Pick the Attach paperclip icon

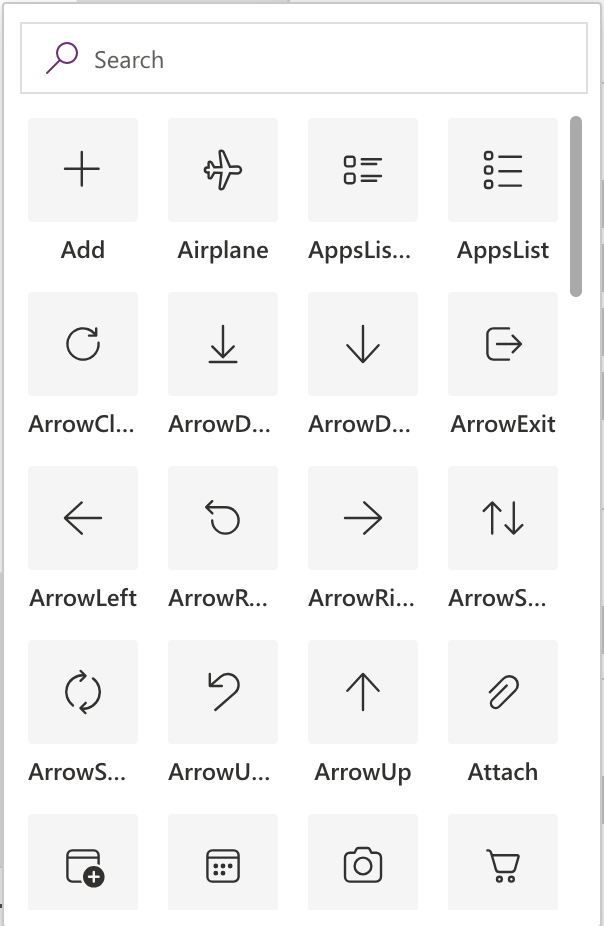point(503,692)
